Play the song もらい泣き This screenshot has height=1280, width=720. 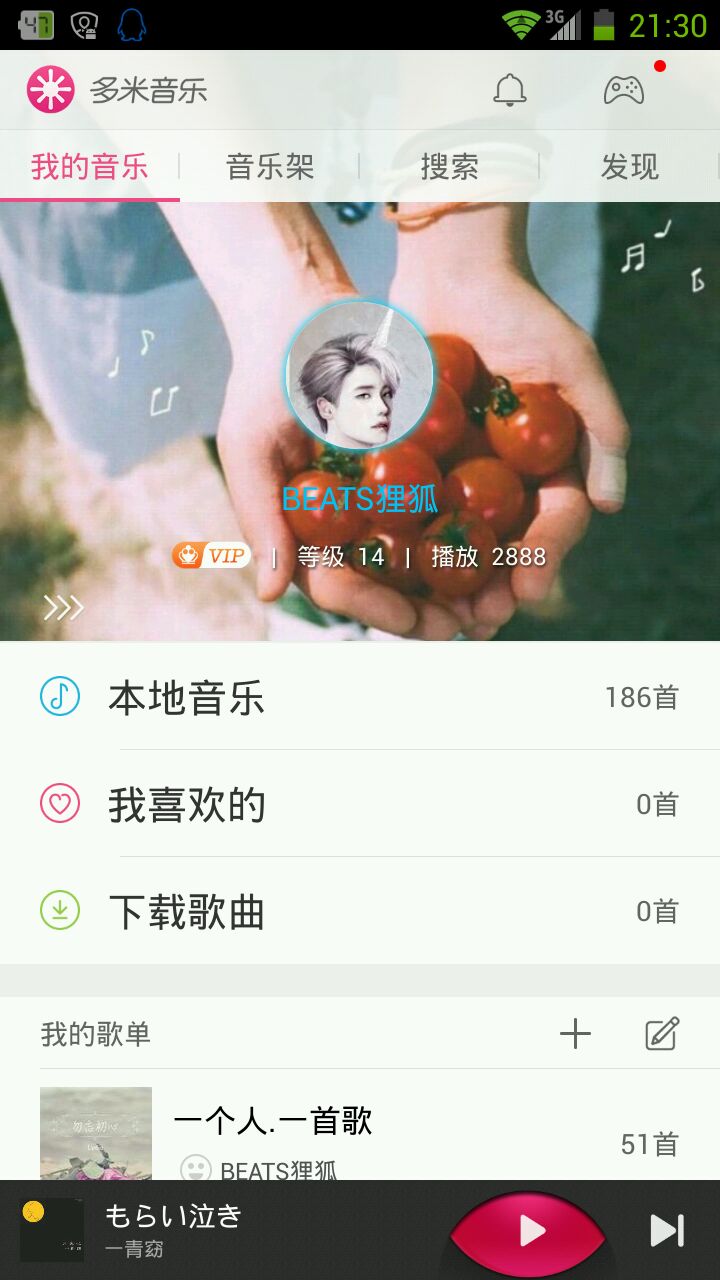(x=530, y=1232)
